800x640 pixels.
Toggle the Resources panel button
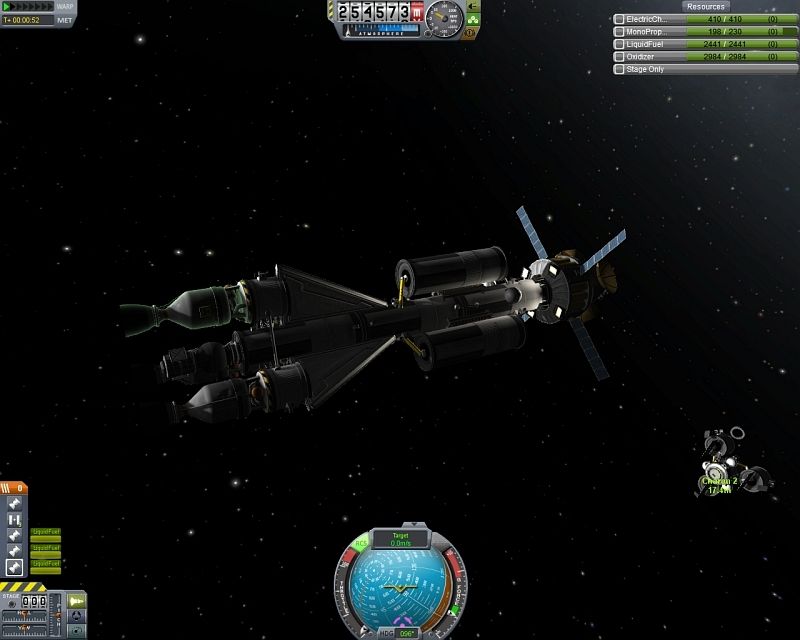click(706, 6)
